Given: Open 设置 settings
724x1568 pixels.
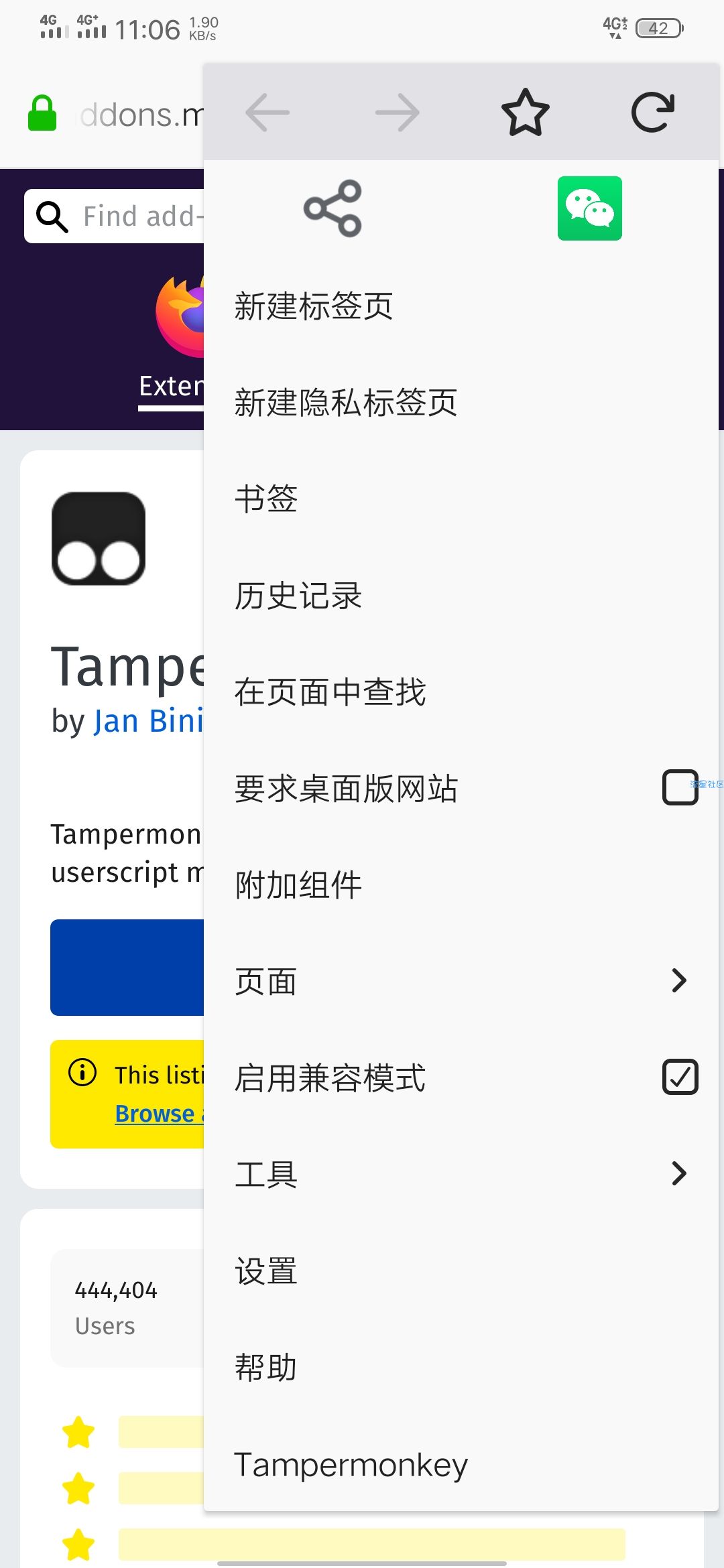Looking at the screenshot, I should point(266,1271).
